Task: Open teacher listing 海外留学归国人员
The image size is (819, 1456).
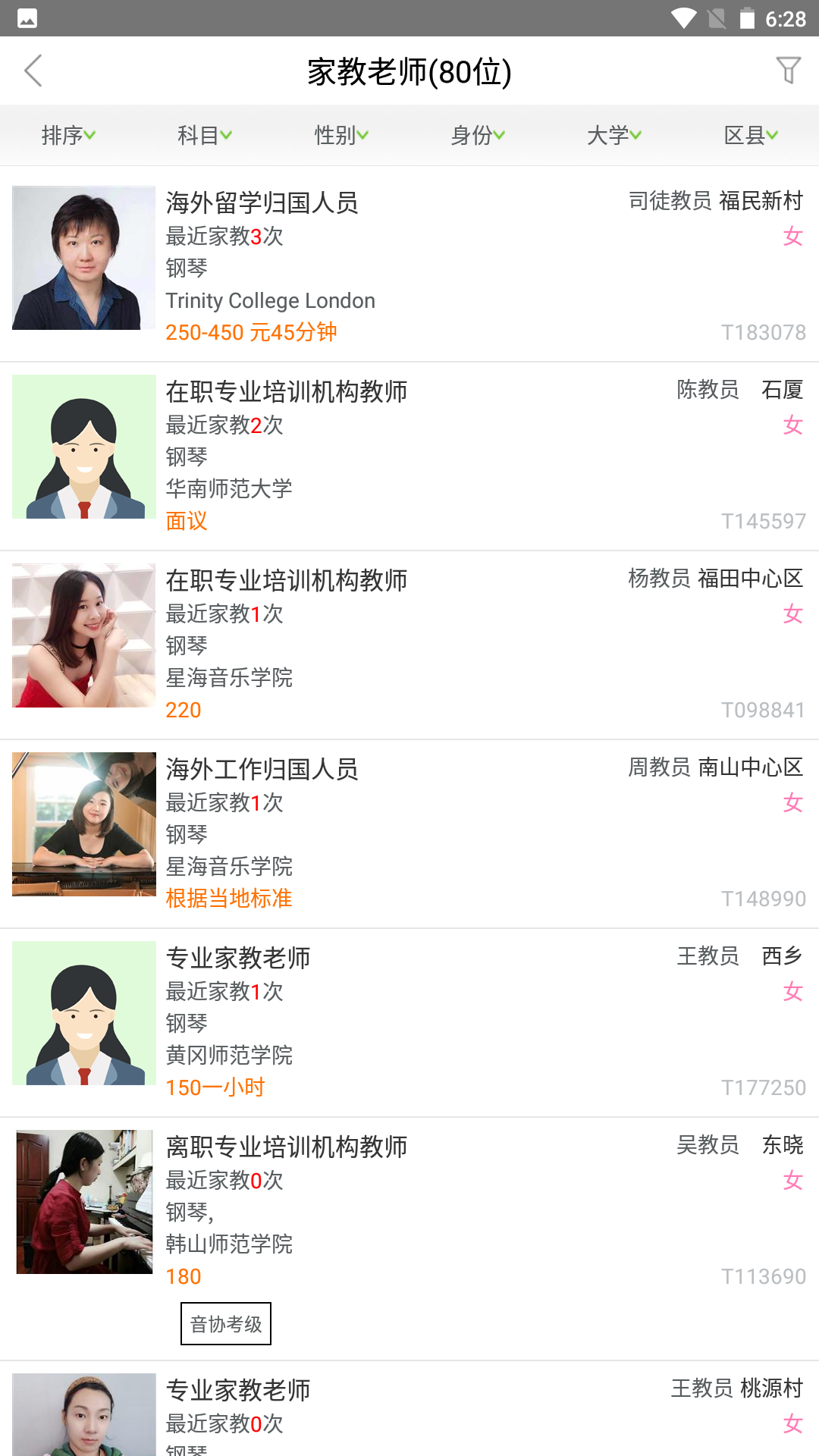Action: click(262, 203)
